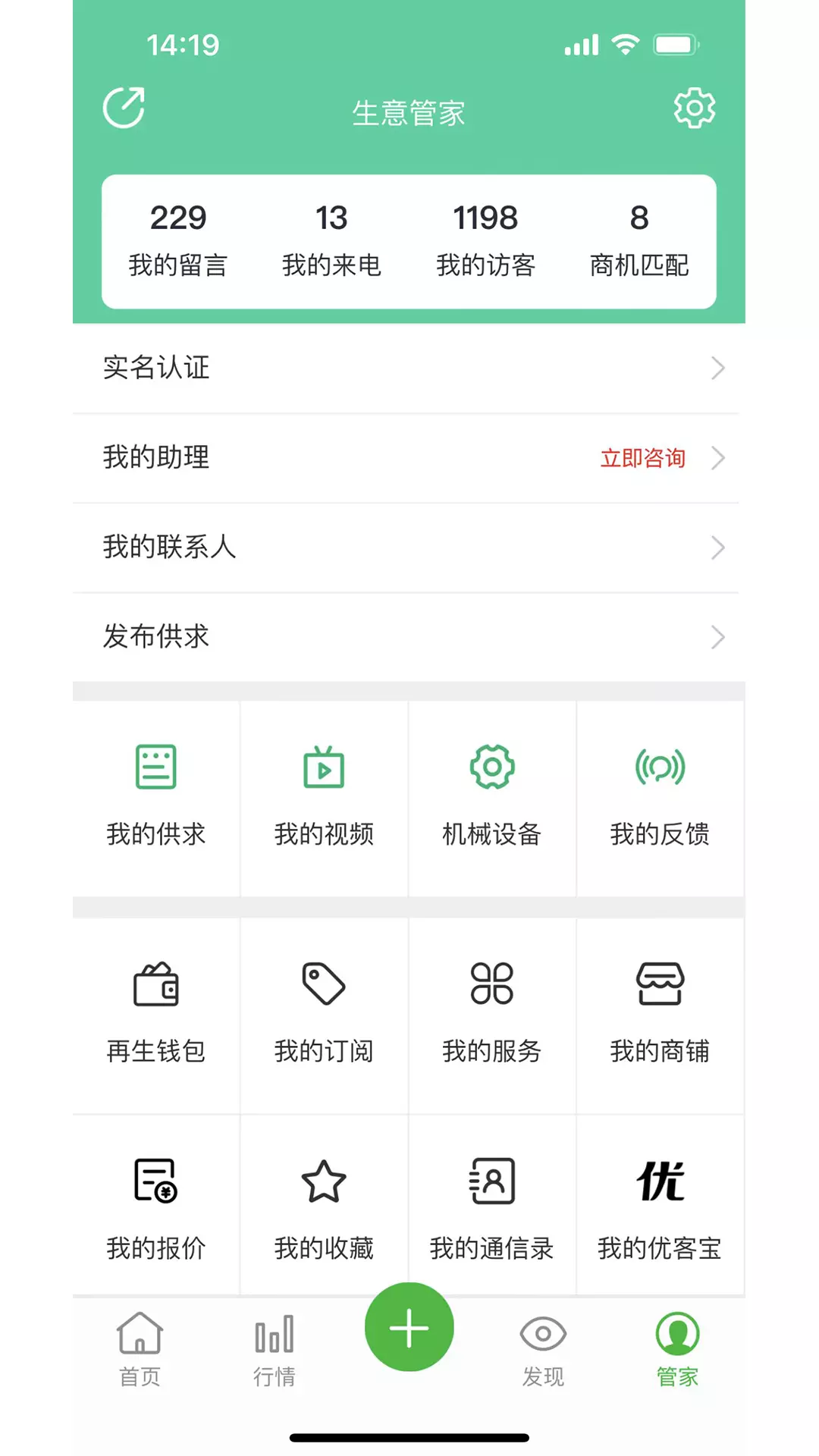Open 我的留言 messages

tap(178, 240)
